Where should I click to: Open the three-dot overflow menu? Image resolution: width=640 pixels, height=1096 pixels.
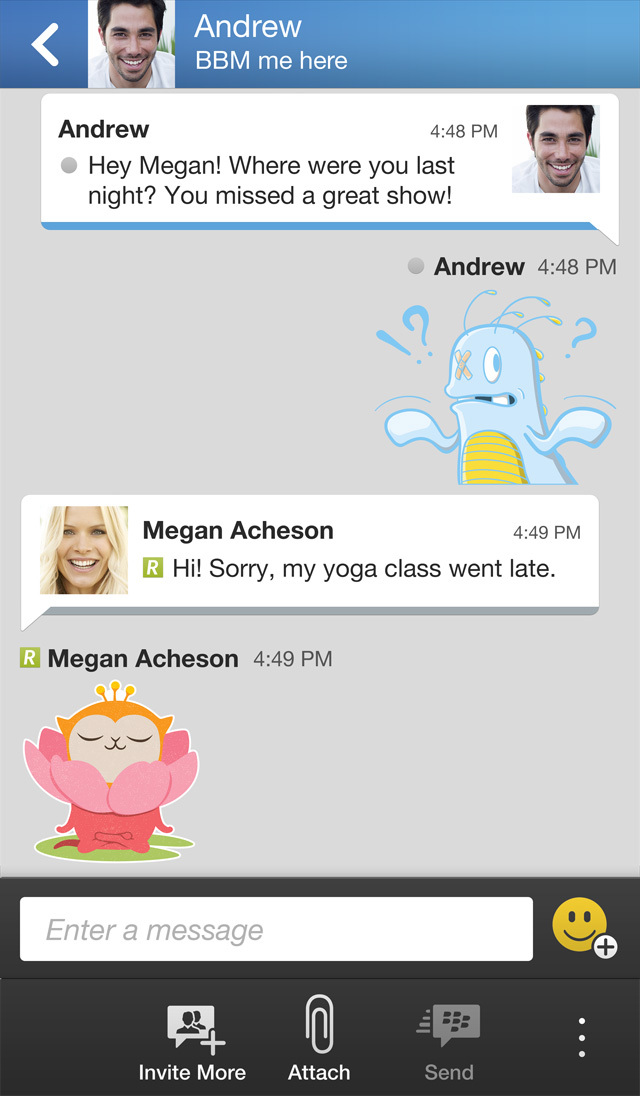pos(582,1038)
